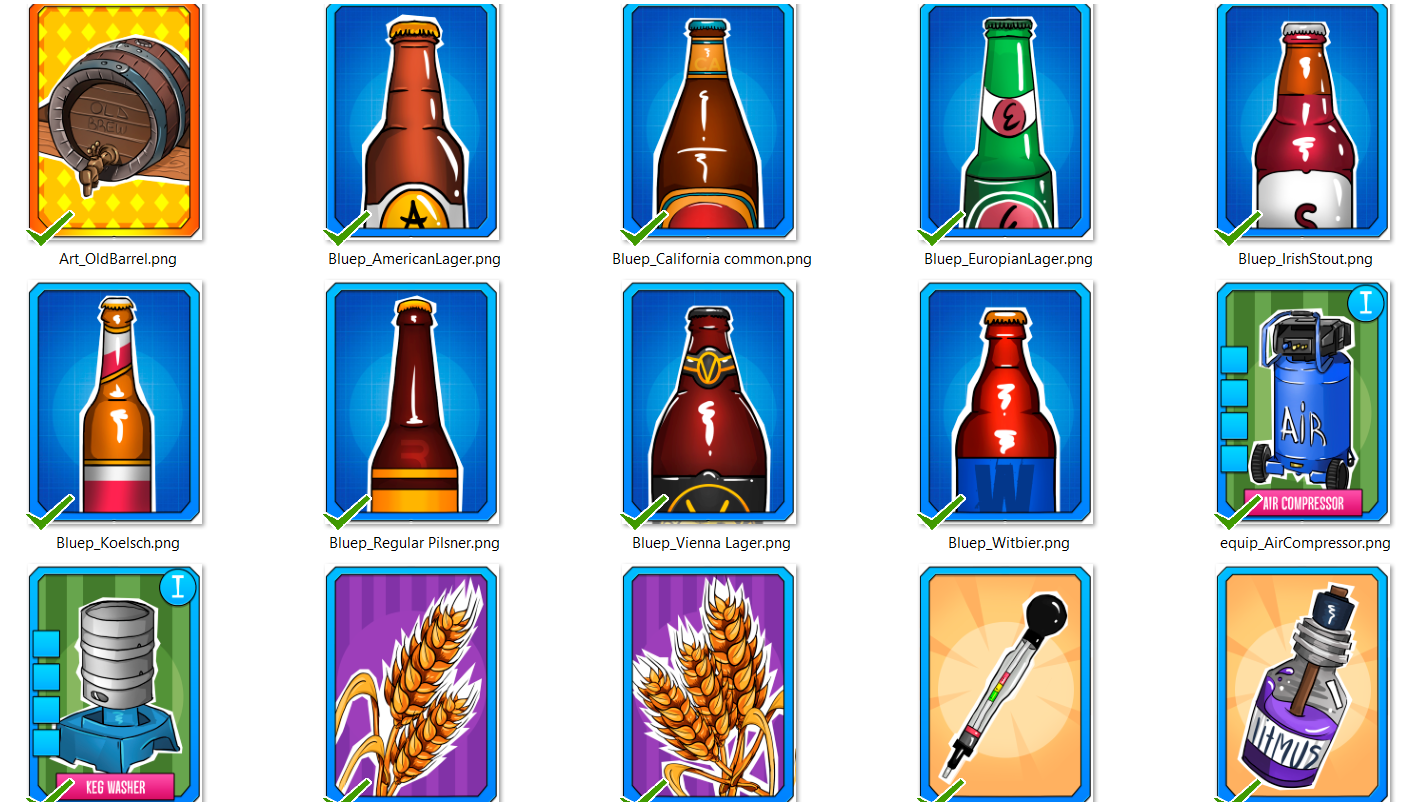Select the Keg Washer card image
1427x809 pixels.
point(115,685)
